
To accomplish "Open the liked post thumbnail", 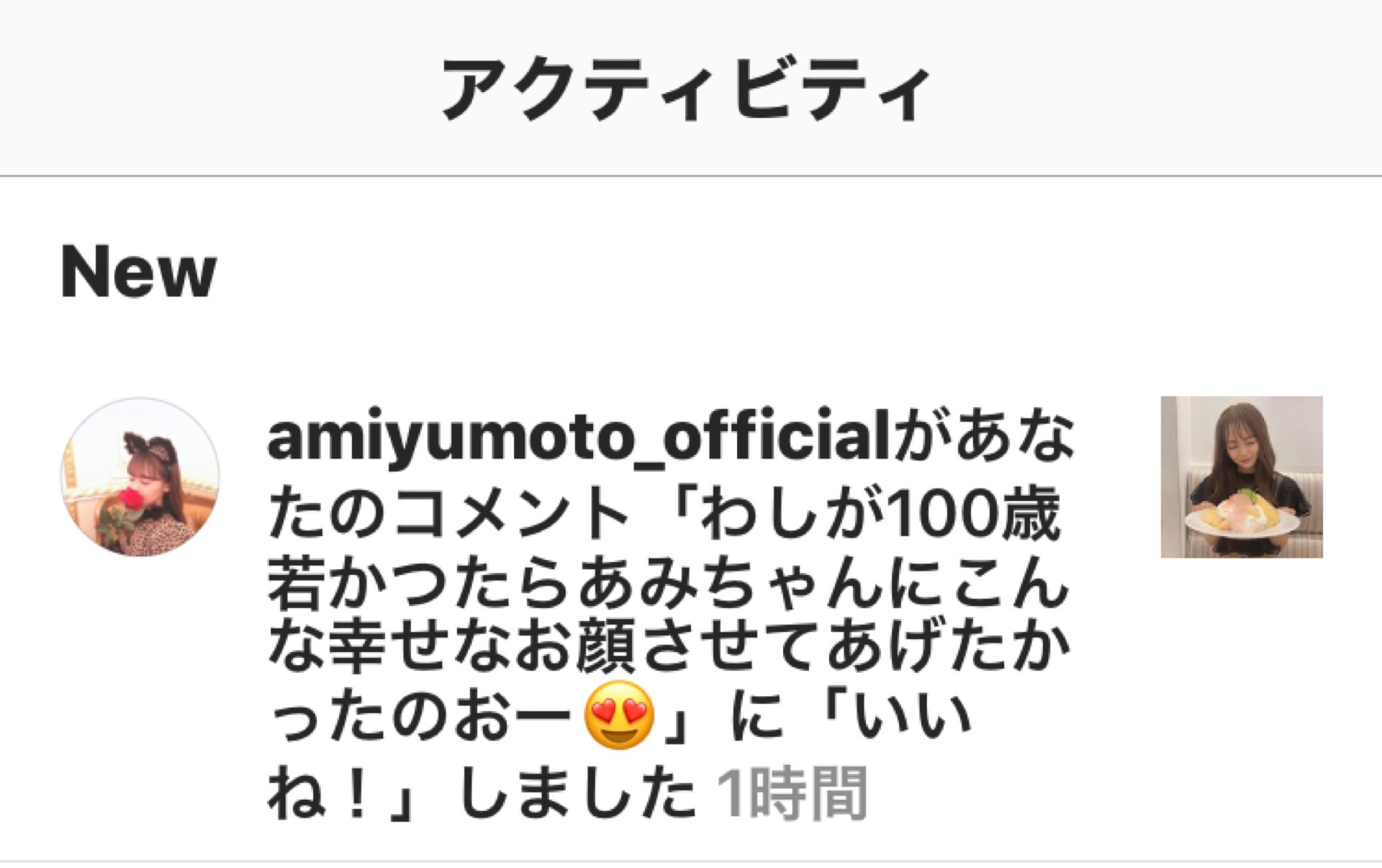I will (1241, 476).
